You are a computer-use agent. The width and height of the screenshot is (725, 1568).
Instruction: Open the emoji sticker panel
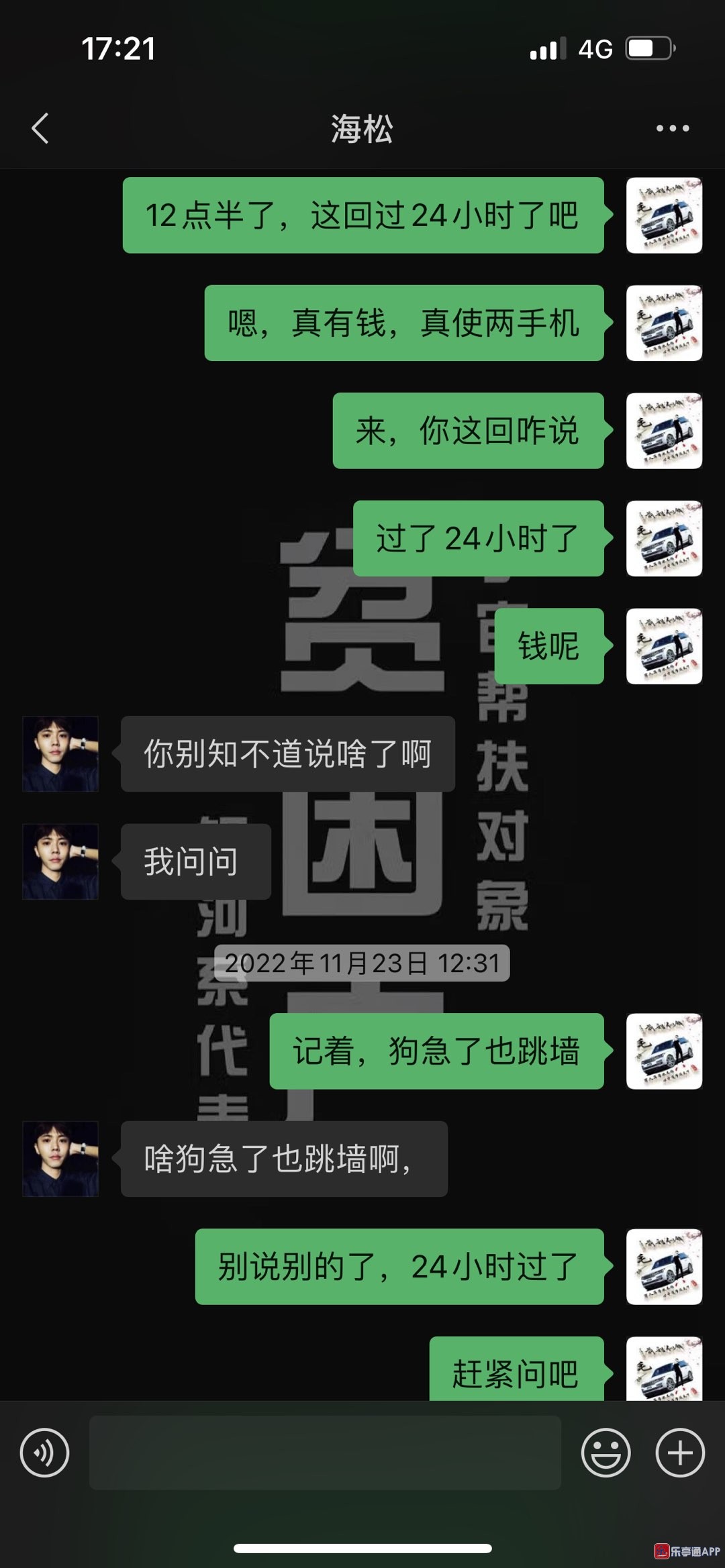(606, 1453)
